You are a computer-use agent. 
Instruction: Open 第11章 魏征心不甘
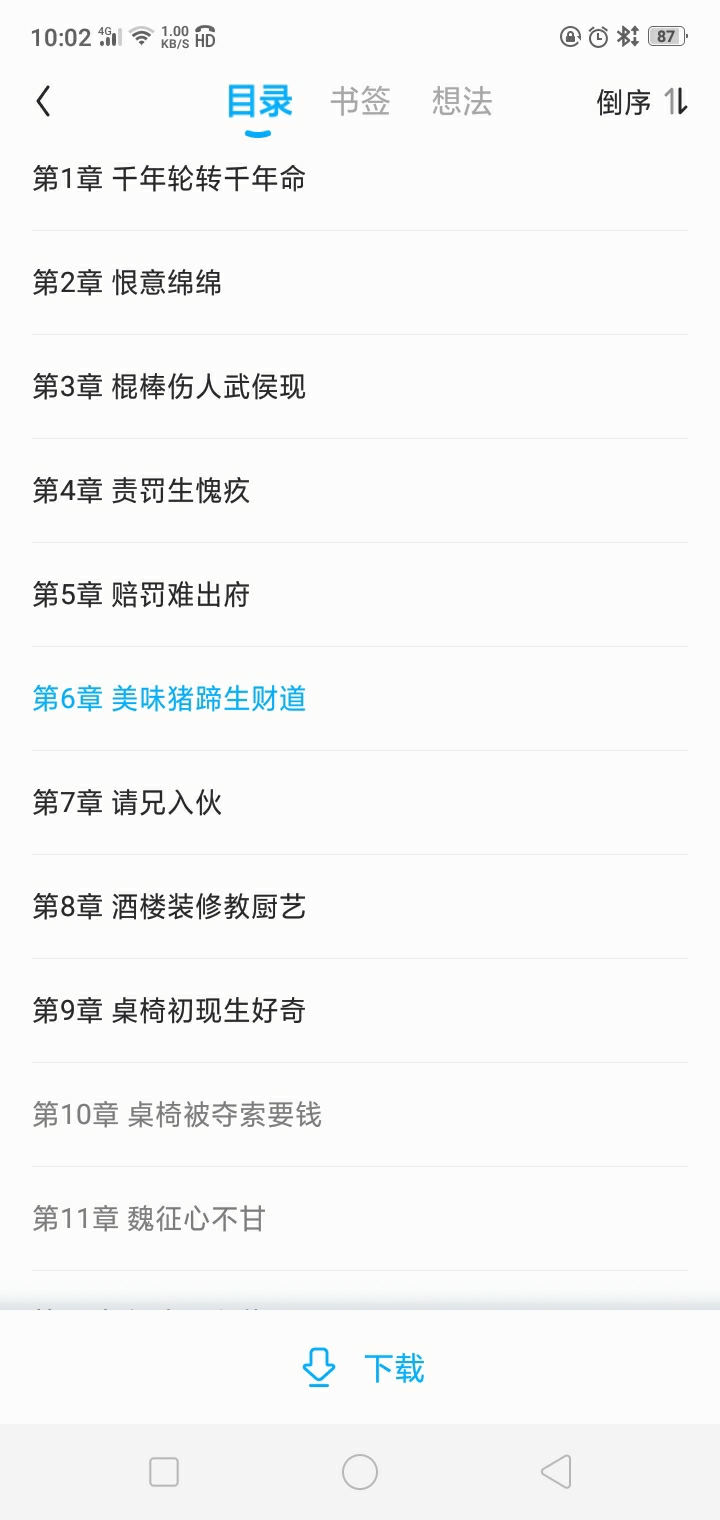coord(149,1219)
